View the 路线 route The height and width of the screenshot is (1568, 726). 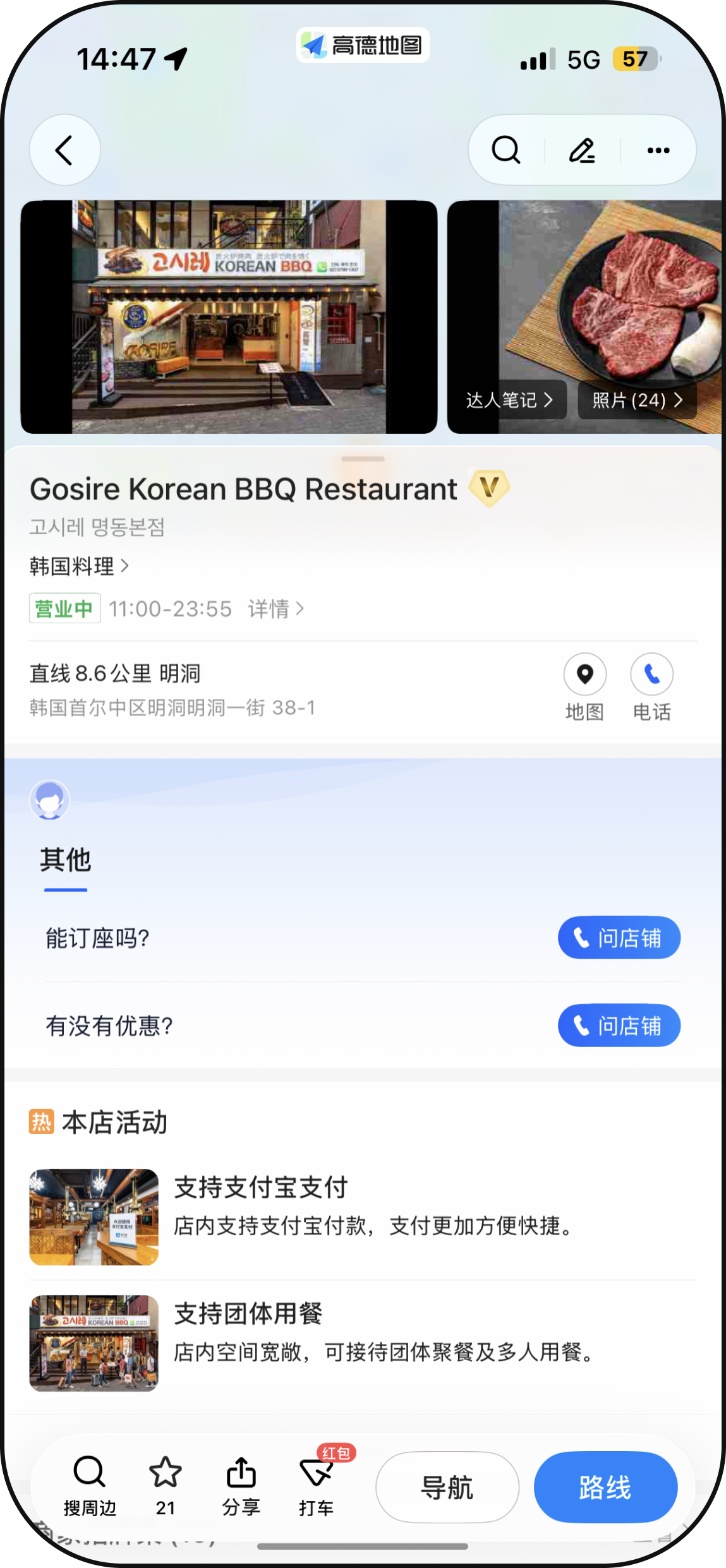[605, 1488]
